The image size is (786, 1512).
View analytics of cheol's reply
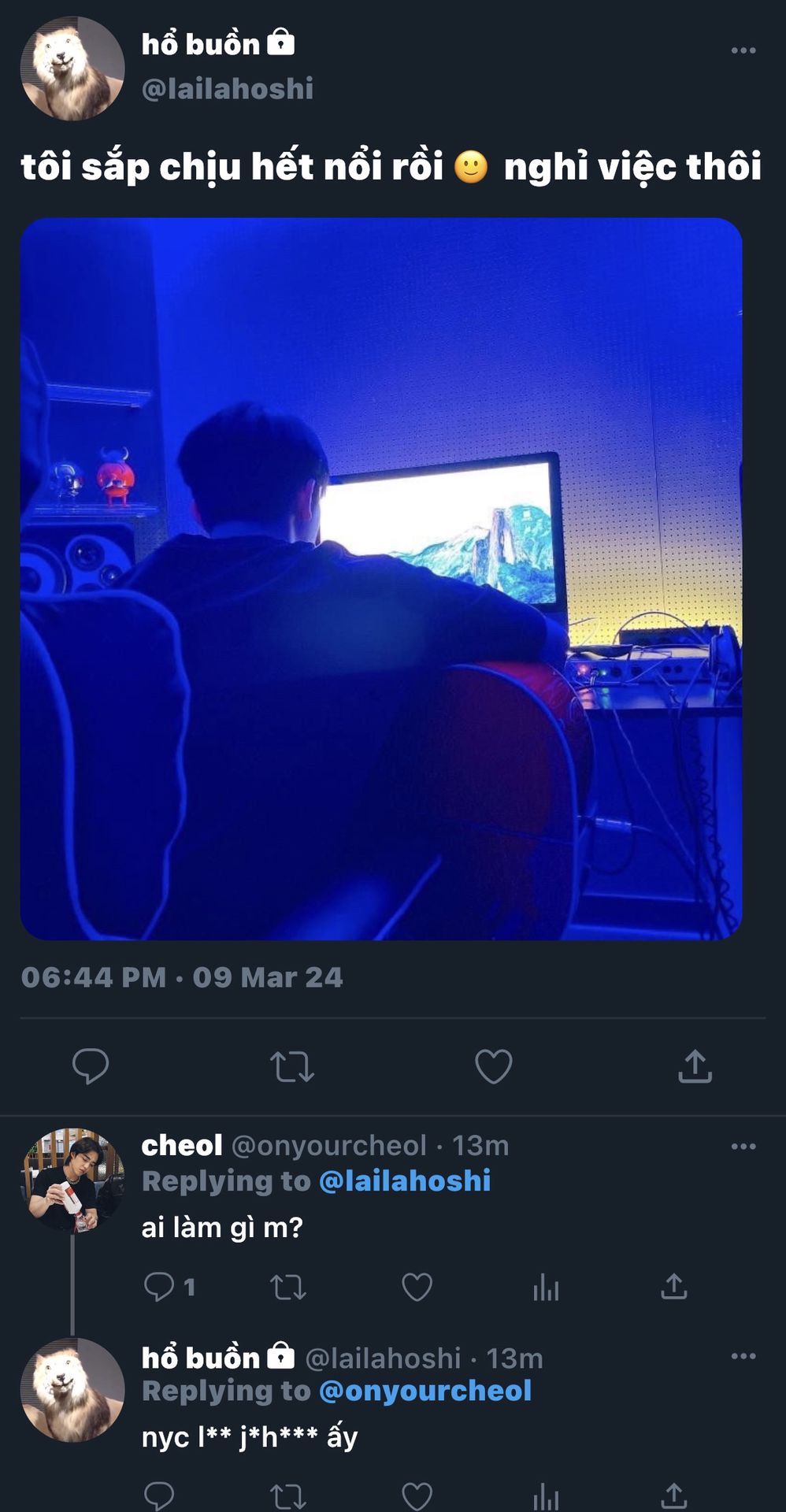coord(546,1288)
